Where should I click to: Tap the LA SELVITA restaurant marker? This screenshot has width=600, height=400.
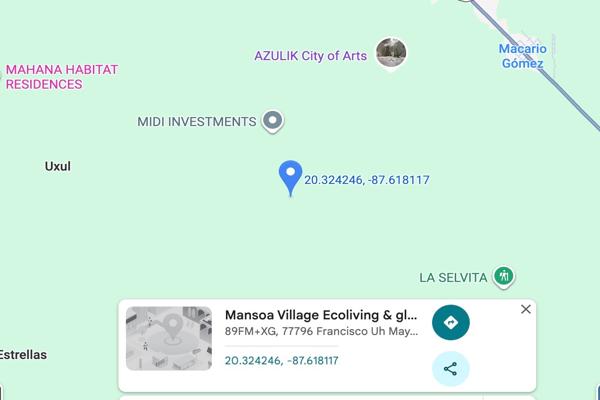(x=506, y=276)
